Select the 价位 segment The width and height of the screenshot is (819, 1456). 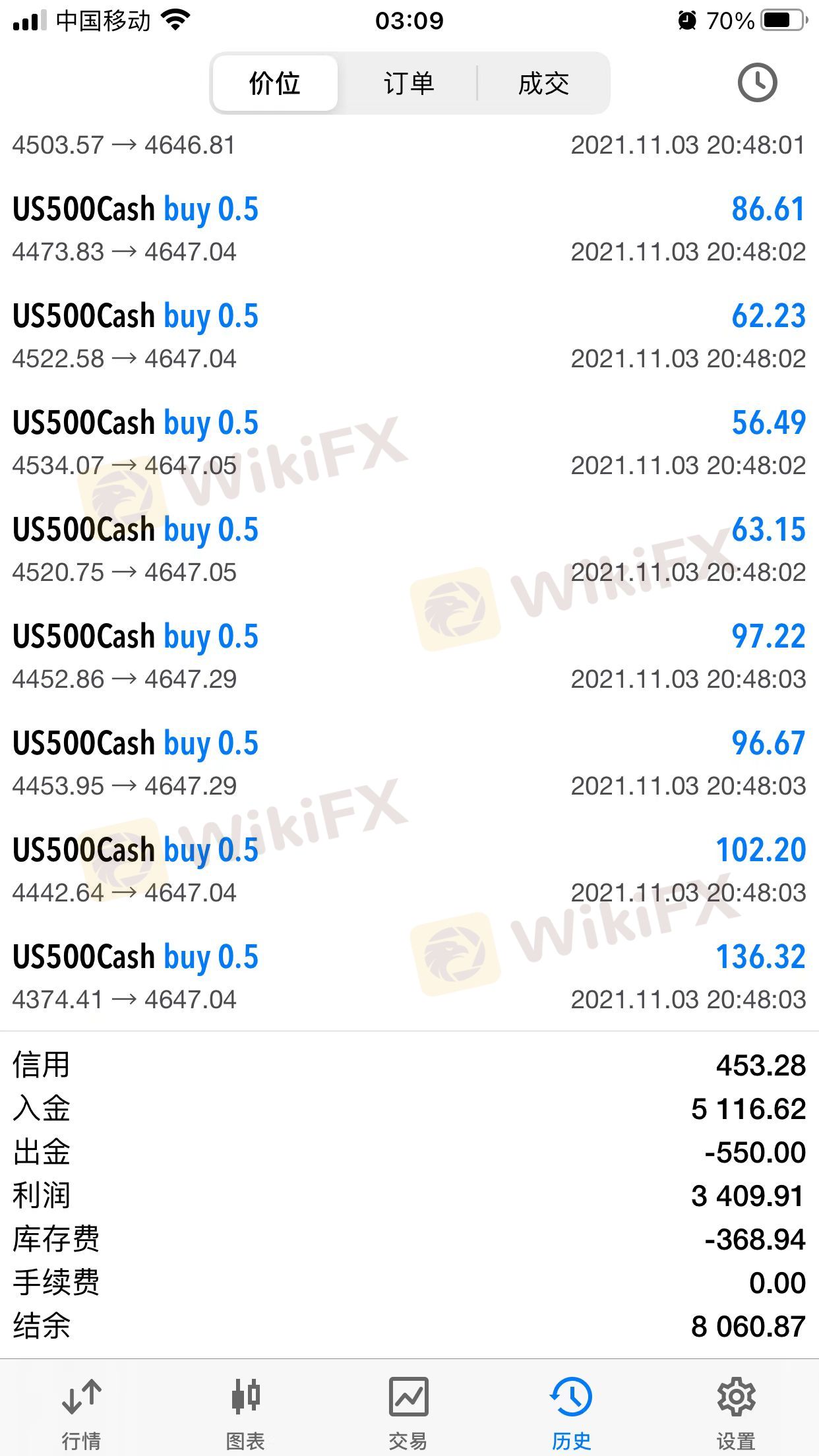[x=275, y=84]
